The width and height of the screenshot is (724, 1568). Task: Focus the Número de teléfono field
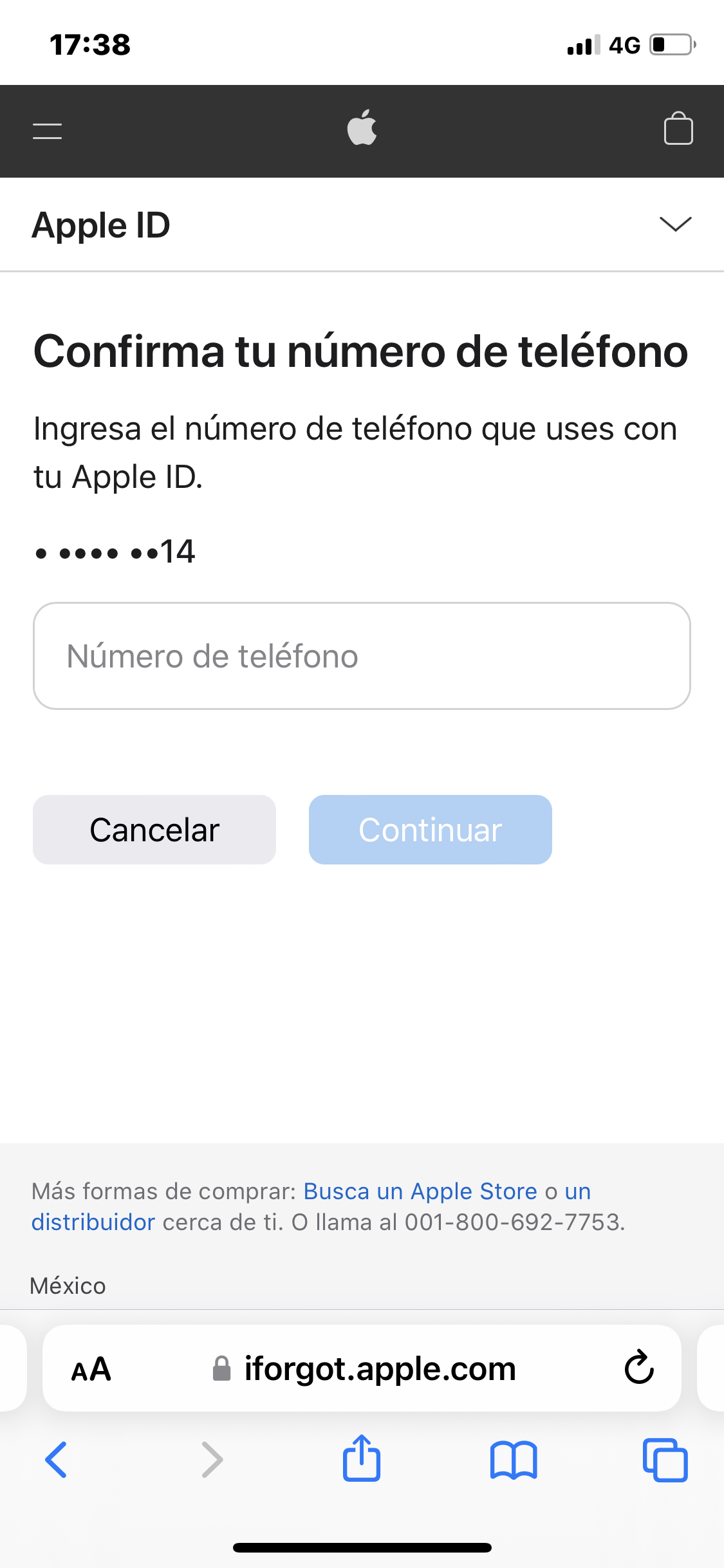pyautogui.click(x=362, y=656)
